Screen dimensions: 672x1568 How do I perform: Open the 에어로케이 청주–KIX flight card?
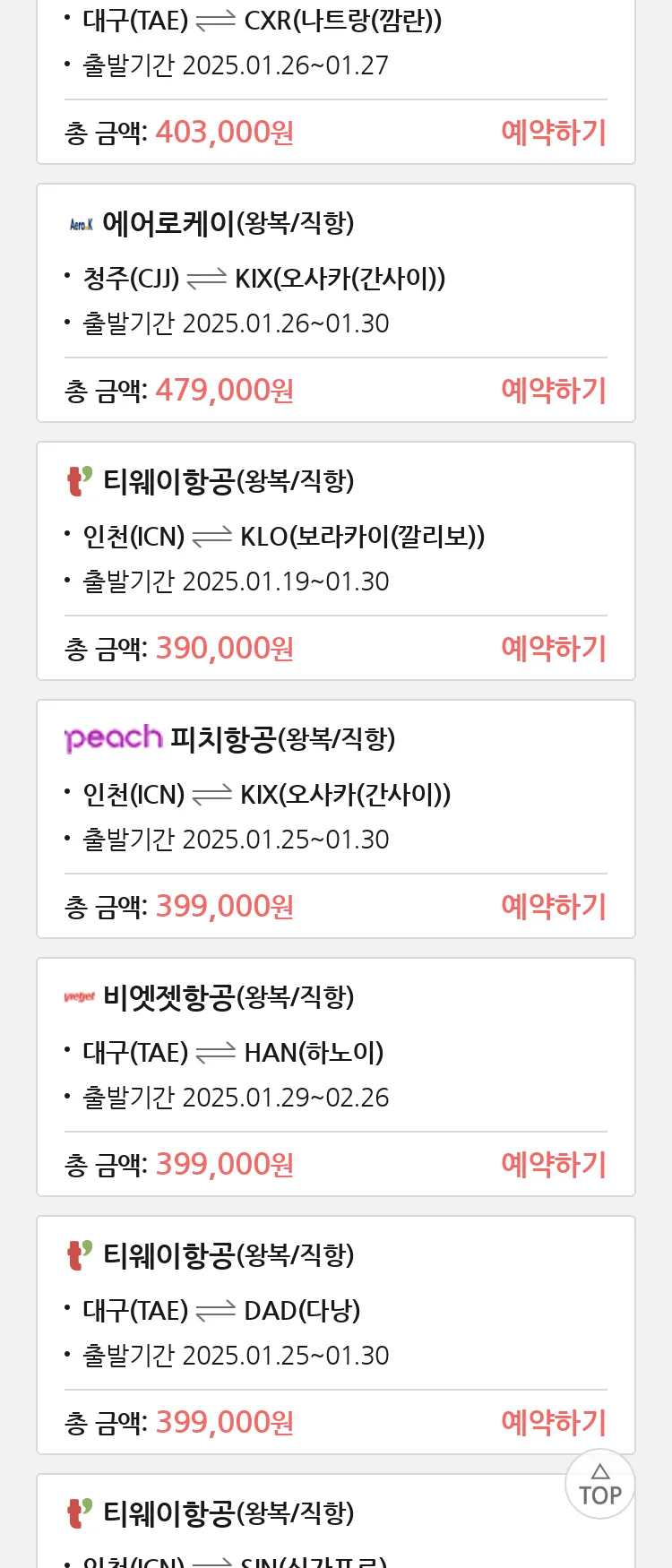click(335, 278)
